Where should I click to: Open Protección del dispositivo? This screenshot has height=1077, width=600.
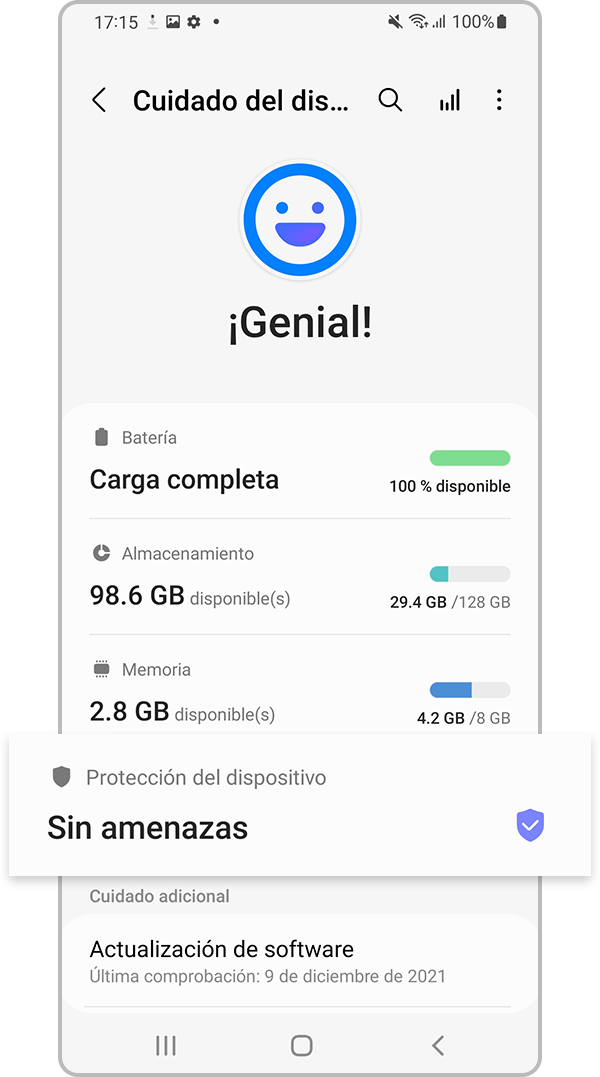point(300,806)
